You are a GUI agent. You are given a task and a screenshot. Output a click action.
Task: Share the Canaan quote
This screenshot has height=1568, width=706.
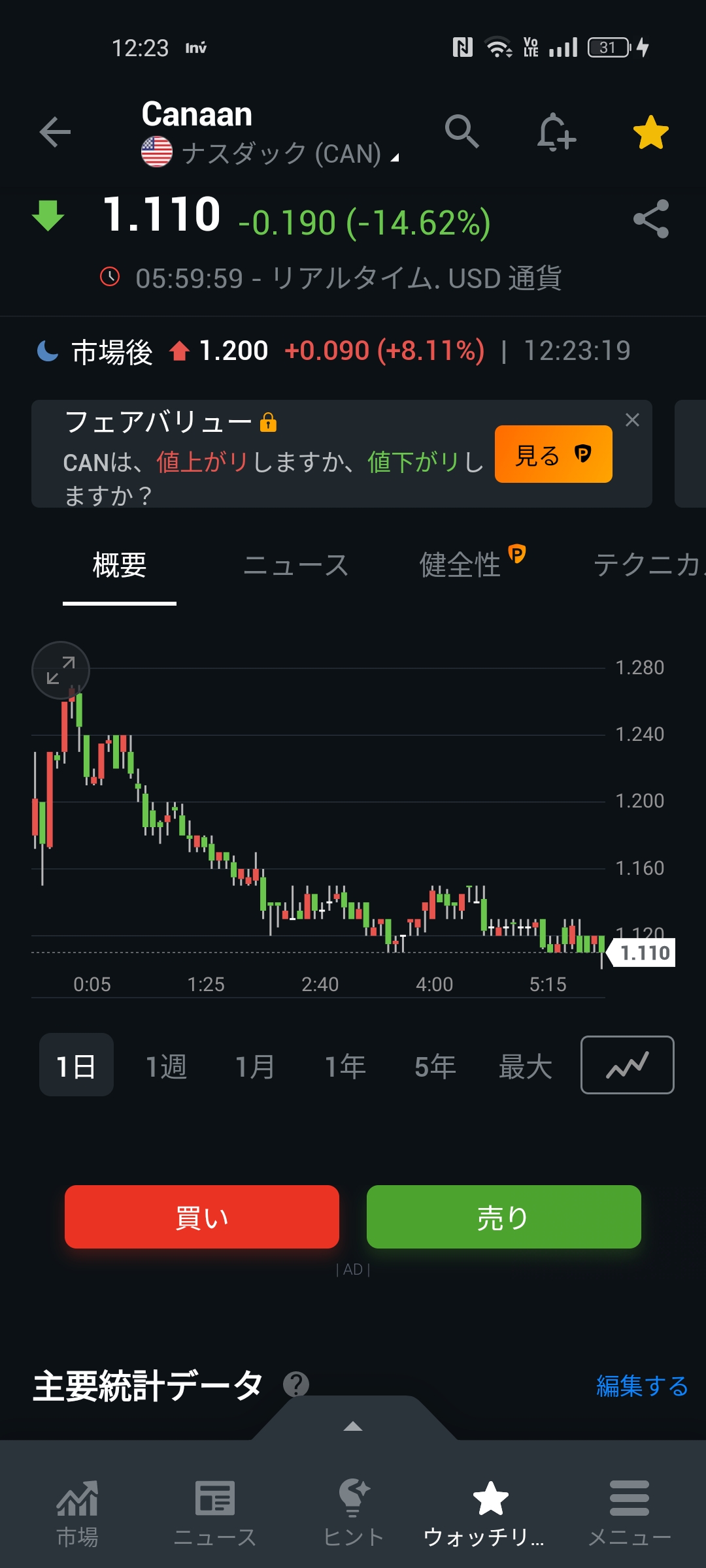click(x=651, y=219)
